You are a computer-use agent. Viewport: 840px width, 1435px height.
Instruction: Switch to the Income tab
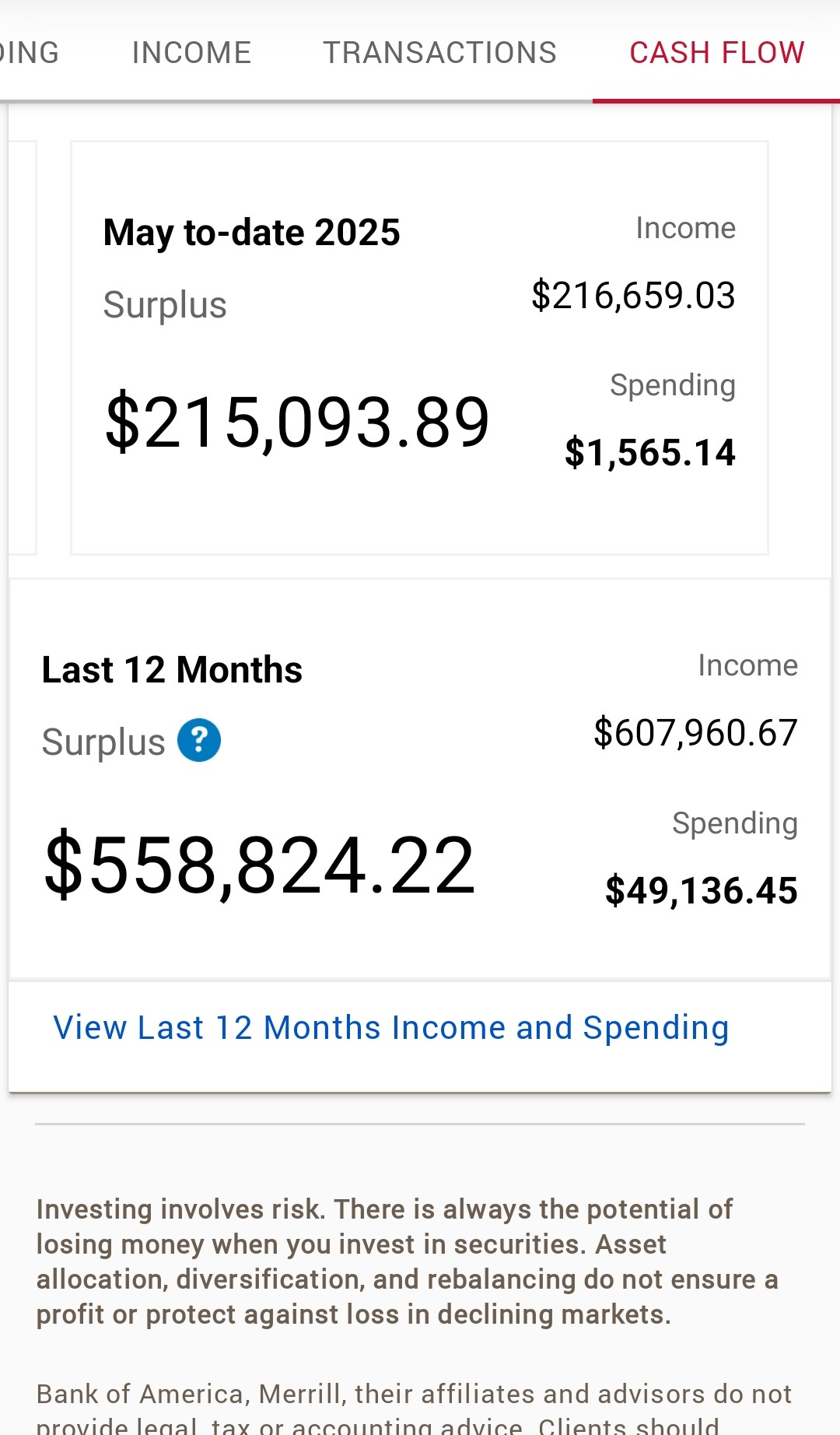coord(191,53)
